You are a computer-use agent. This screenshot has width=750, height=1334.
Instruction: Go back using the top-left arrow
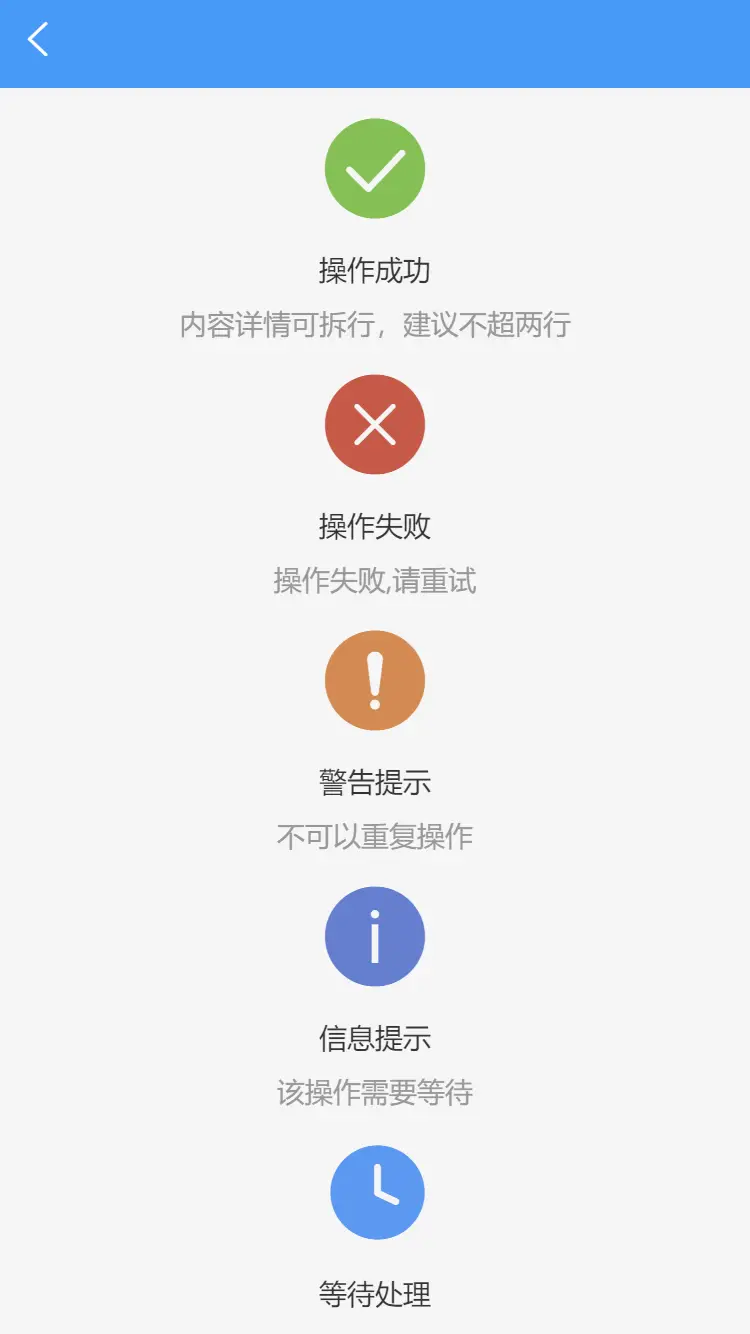point(38,40)
